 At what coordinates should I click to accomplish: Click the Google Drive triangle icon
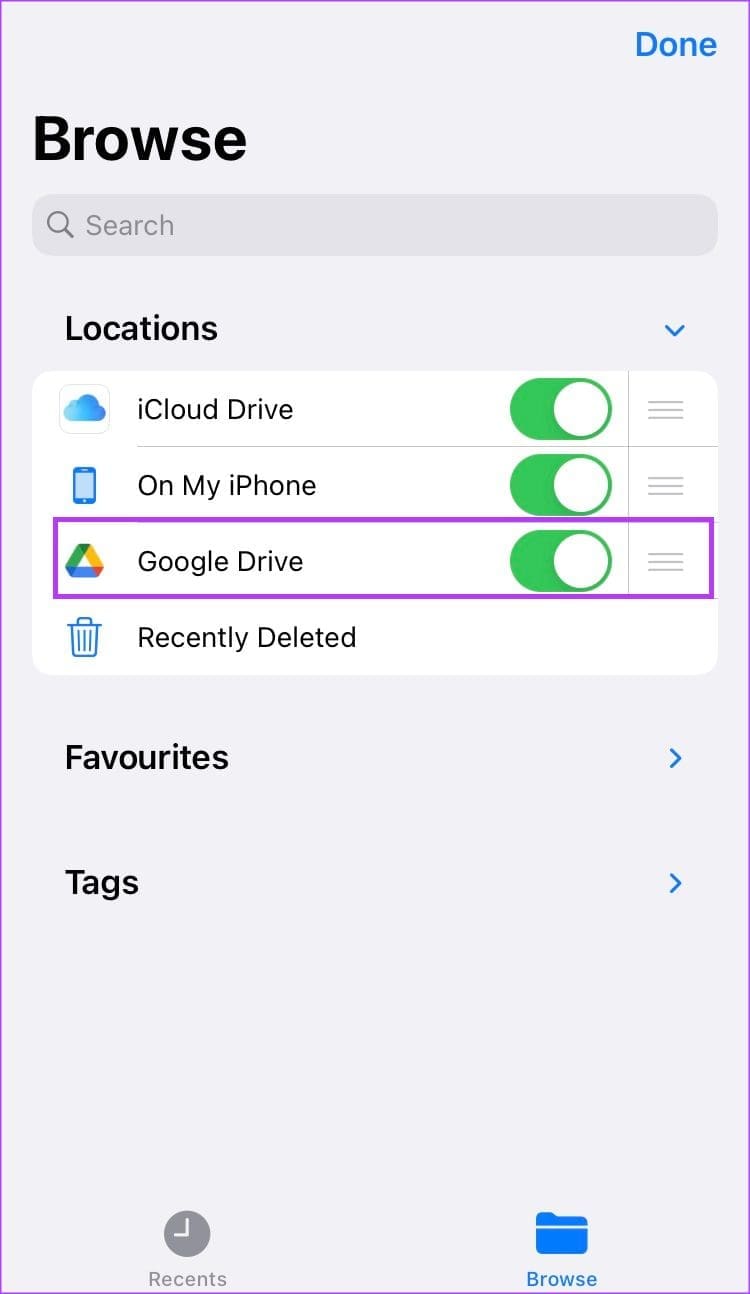pos(84,561)
